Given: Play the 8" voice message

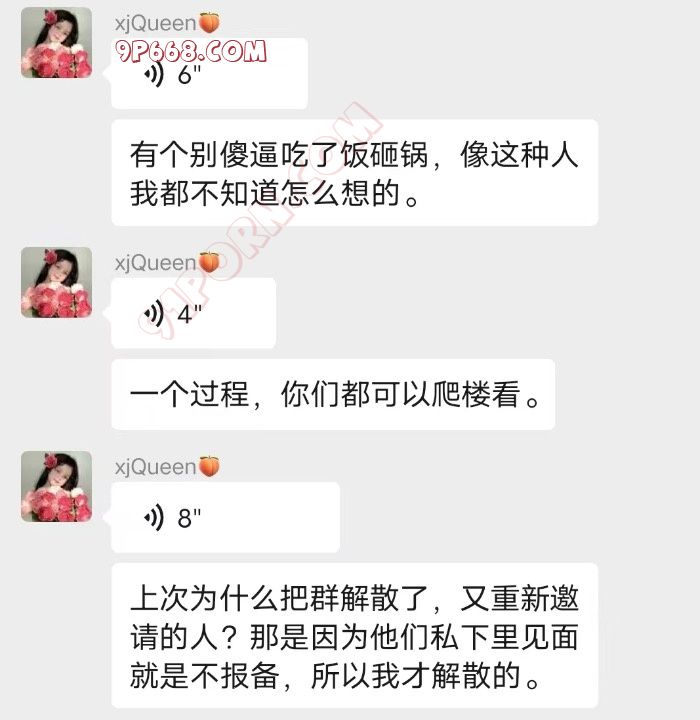Looking at the screenshot, I should click(225, 517).
